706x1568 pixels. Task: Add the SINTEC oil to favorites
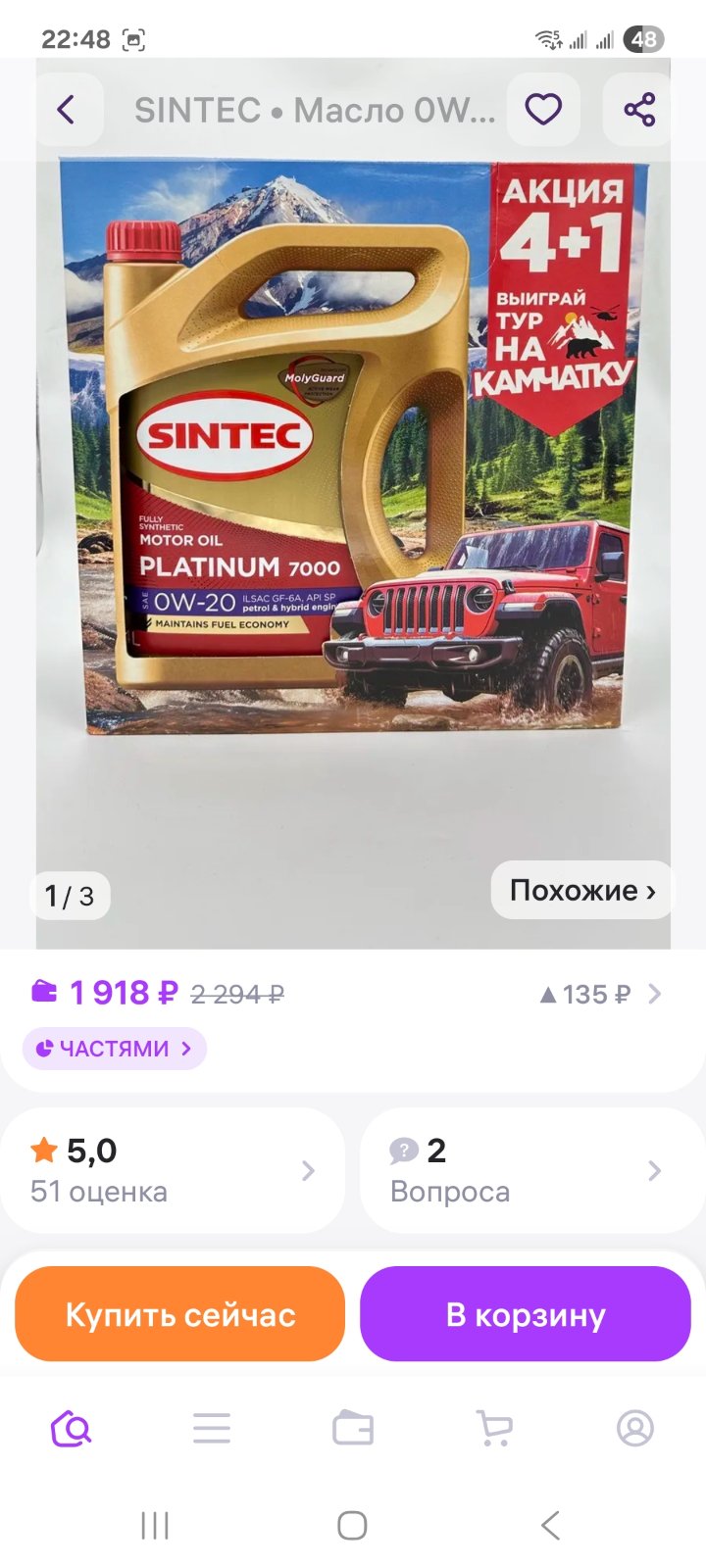pyautogui.click(x=543, y=110)
